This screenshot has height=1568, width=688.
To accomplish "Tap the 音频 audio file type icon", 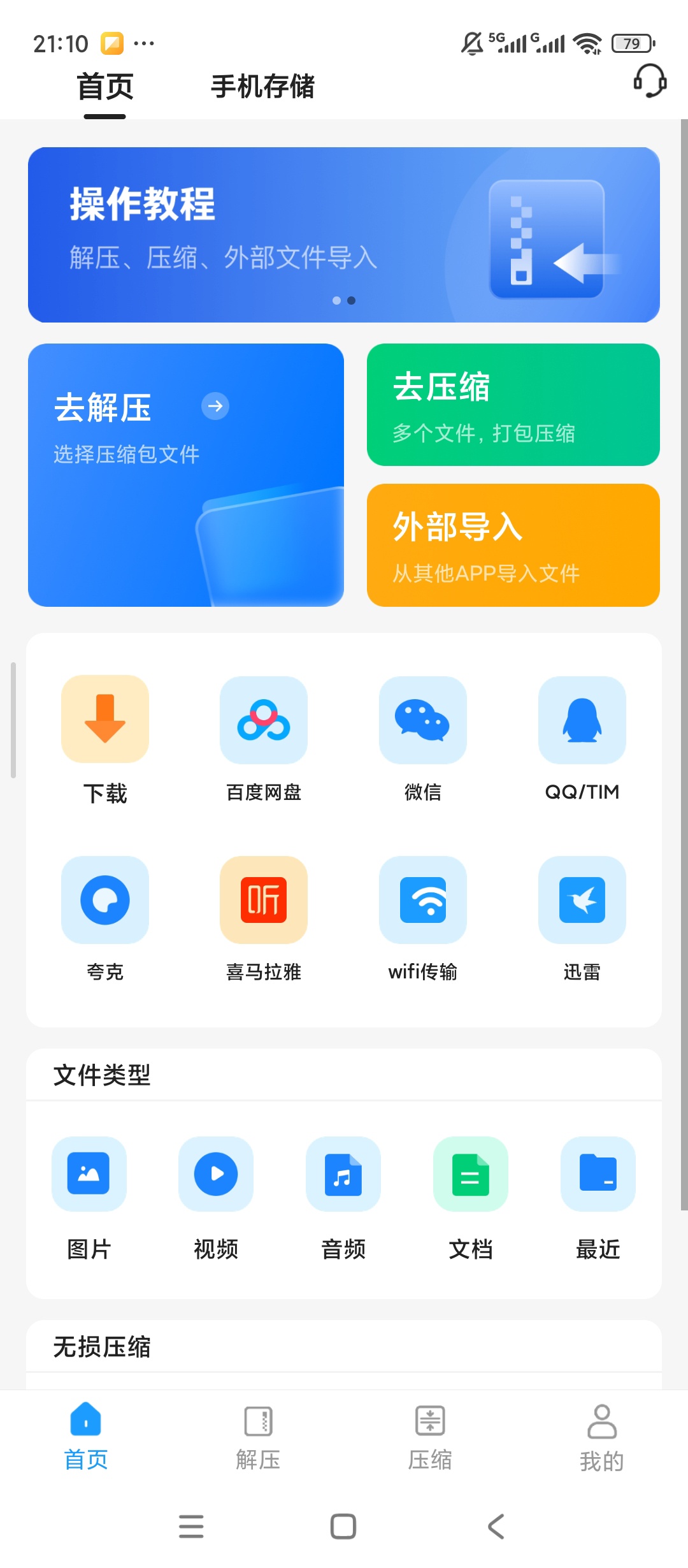I will 343,1175.
